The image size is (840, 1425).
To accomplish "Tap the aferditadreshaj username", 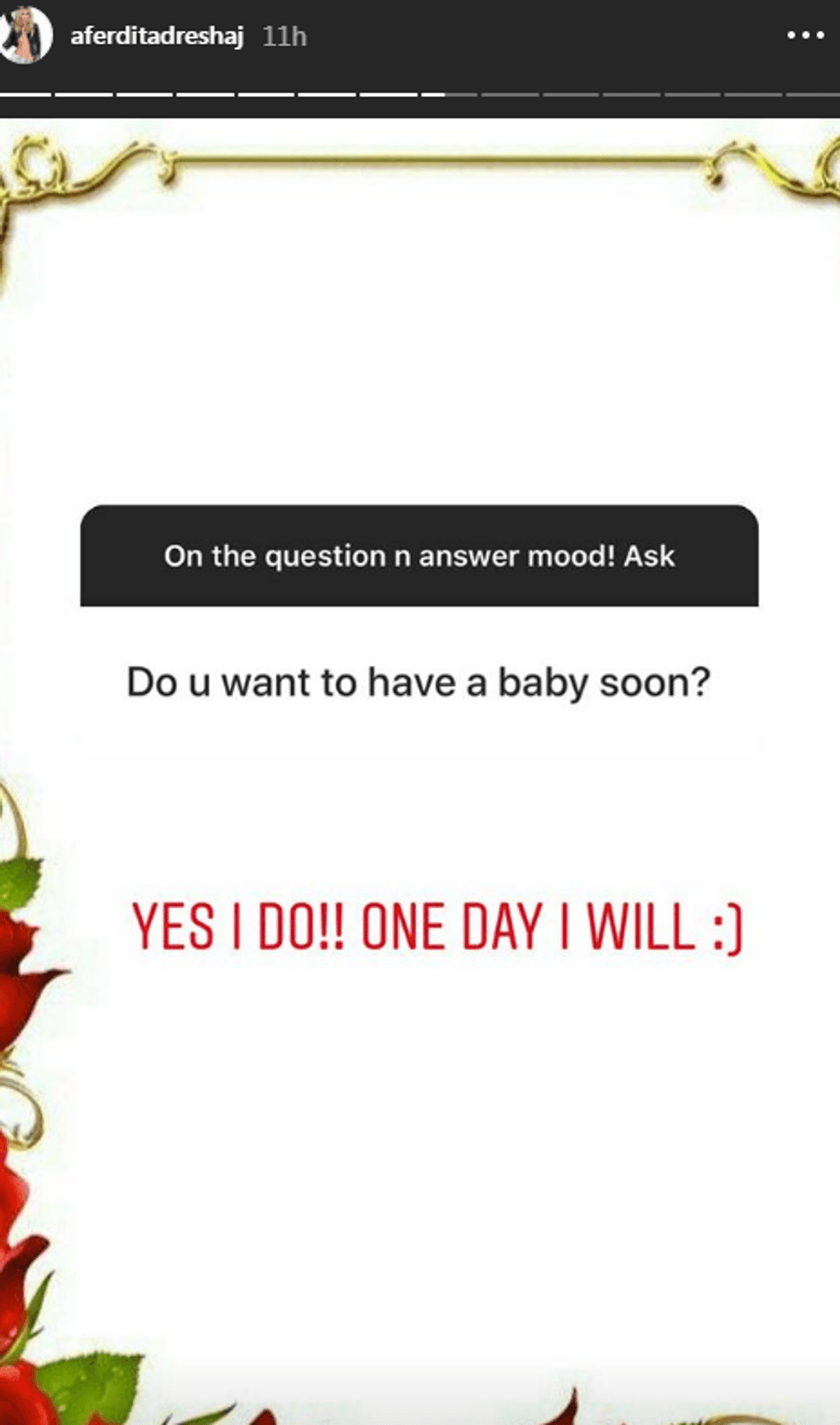I will [157, 36].
